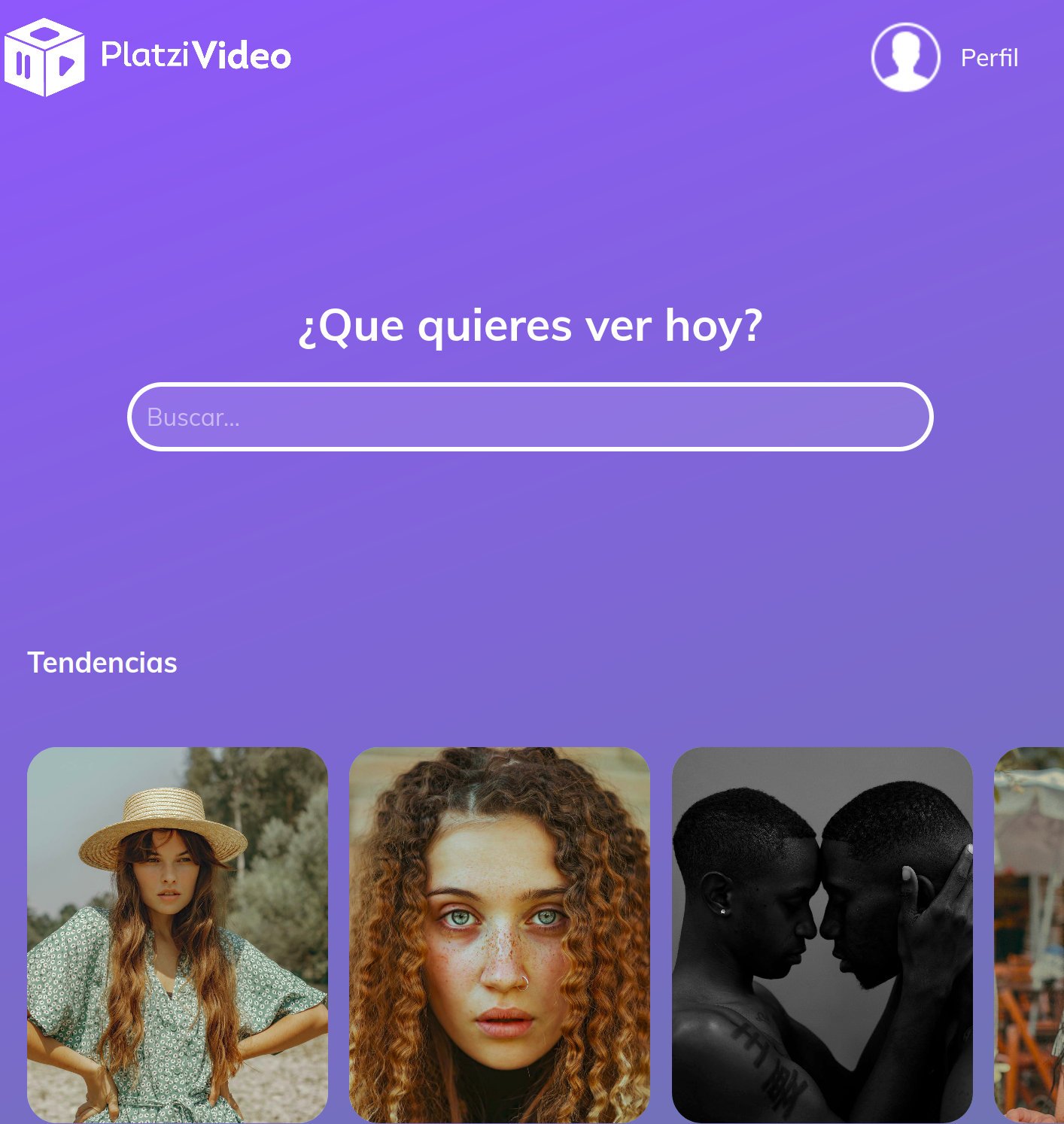Open the profile avatar icon
Screen dimensions: 1064x1124
905,57
